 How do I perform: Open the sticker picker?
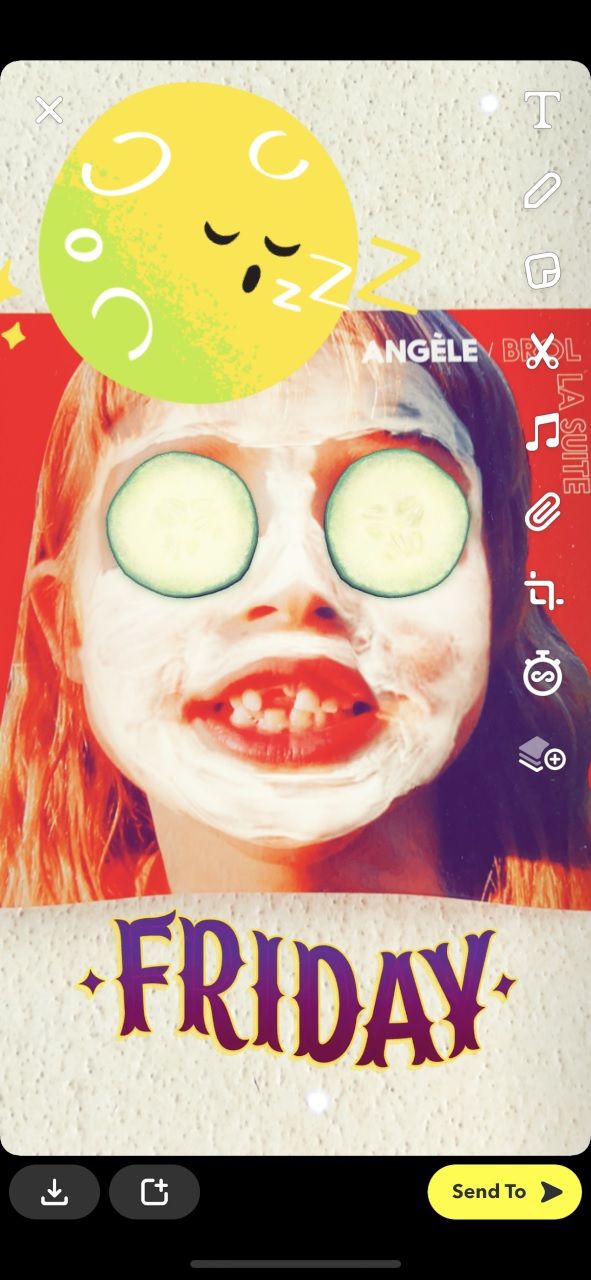coord(542,271)
